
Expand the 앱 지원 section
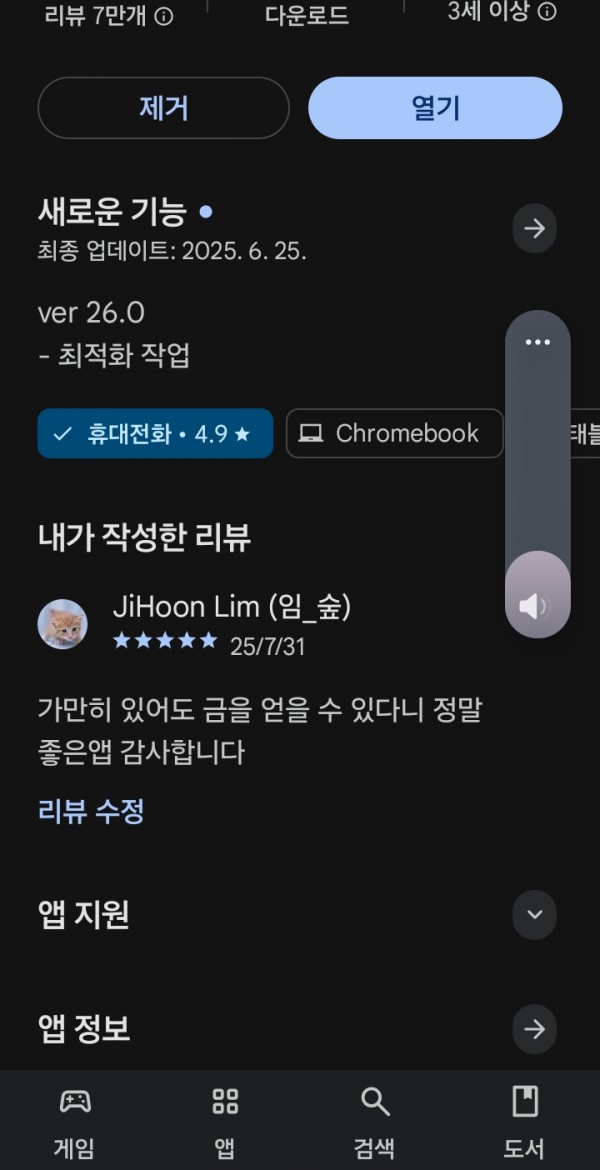click(534, 915)
